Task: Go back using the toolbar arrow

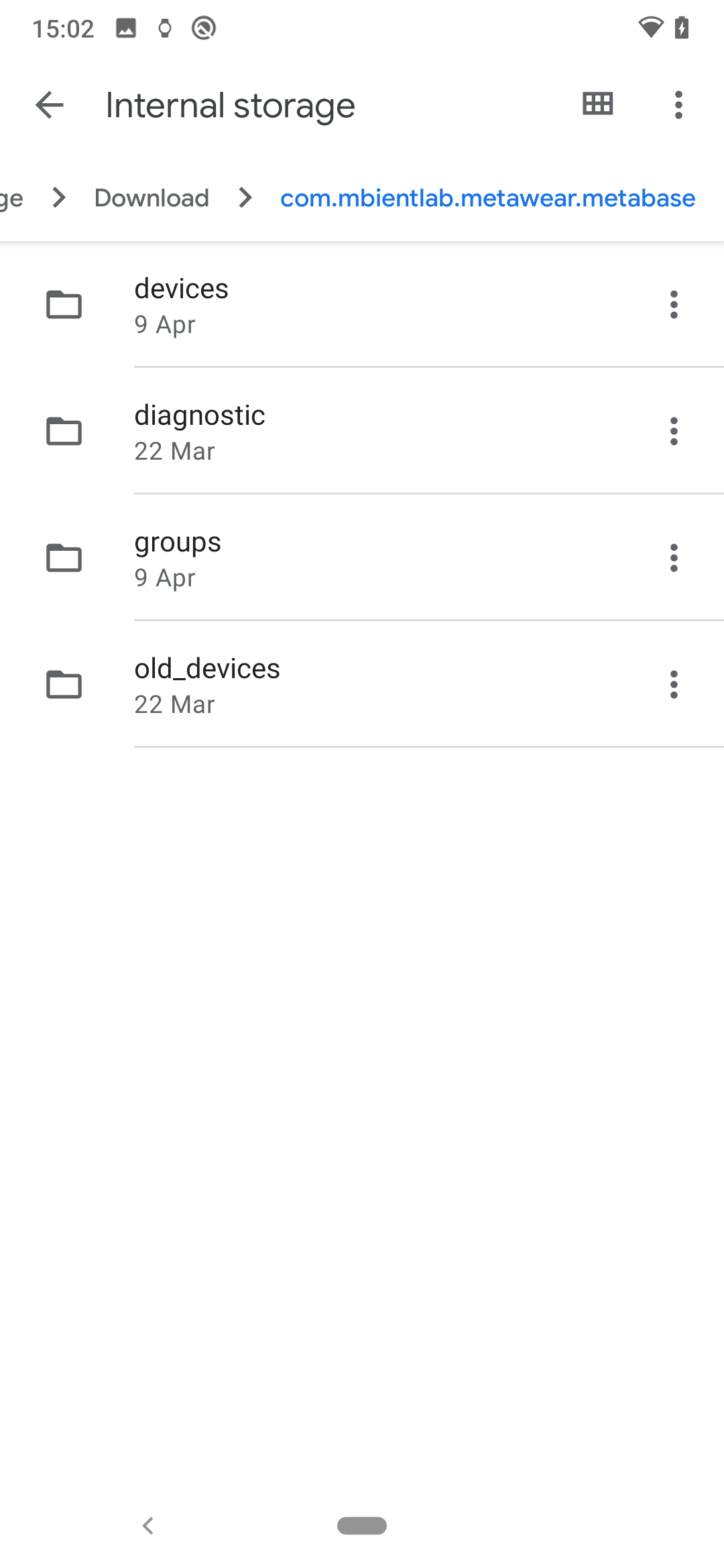Action: [x=50, y=105]
